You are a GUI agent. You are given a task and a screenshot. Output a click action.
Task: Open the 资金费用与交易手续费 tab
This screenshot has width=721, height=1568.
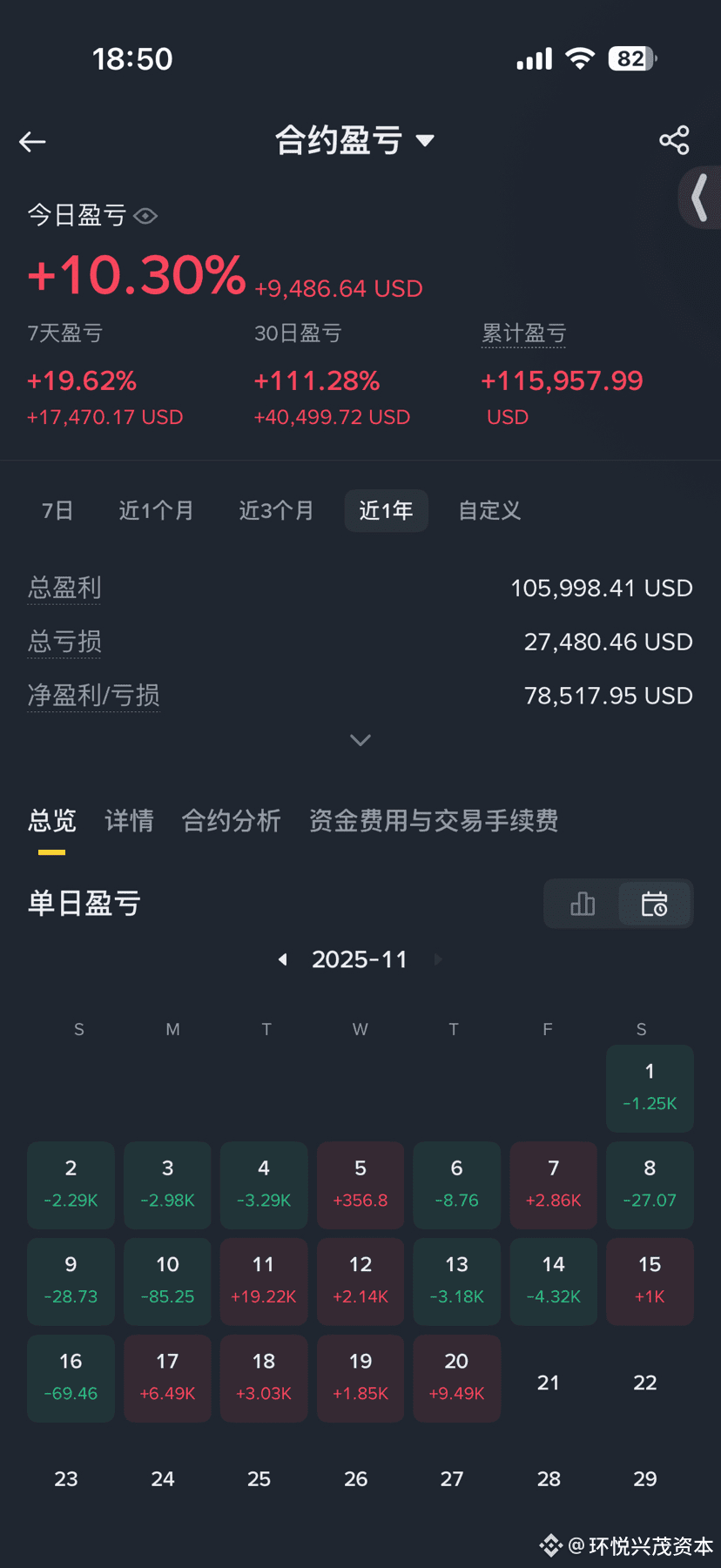[433, 821]
